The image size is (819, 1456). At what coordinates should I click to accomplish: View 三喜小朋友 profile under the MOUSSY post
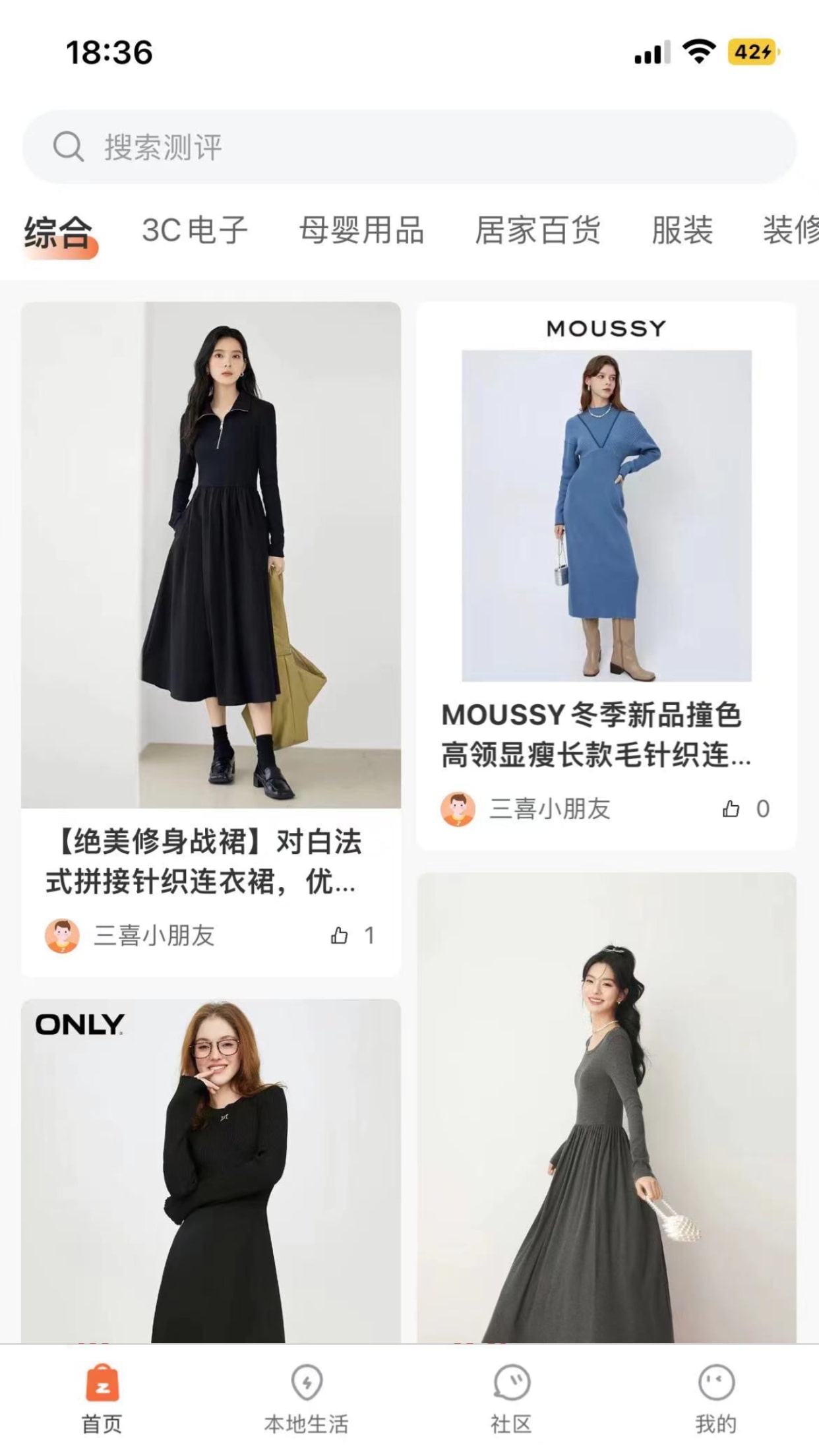(x=526, y=809)
